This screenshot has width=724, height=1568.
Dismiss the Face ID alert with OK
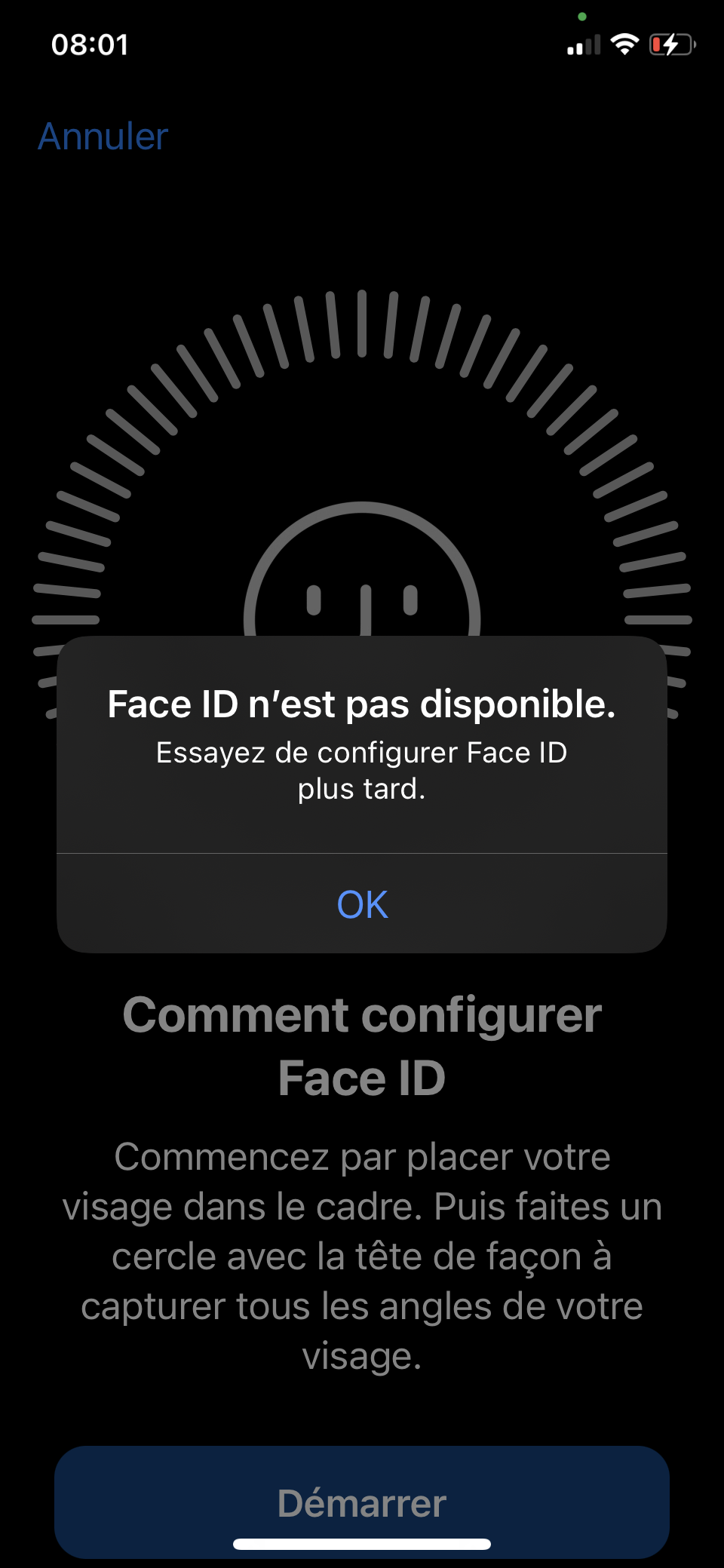click(362, 904)
